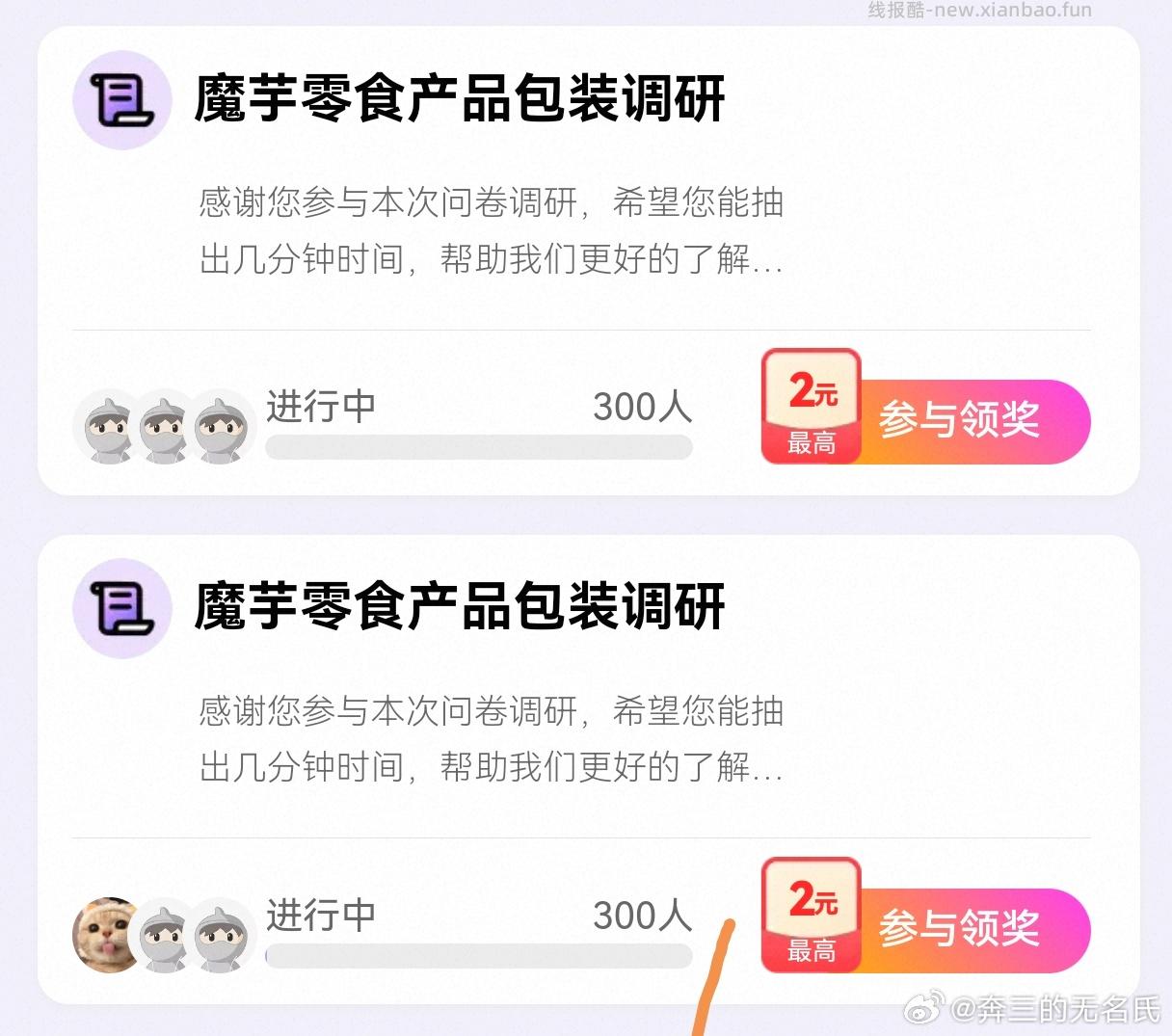Open the 魔芋零食产品包装调研 card with three ninja avatars
The width and height of the screenshot is (1172, 1036).
[x=459, y=99]
